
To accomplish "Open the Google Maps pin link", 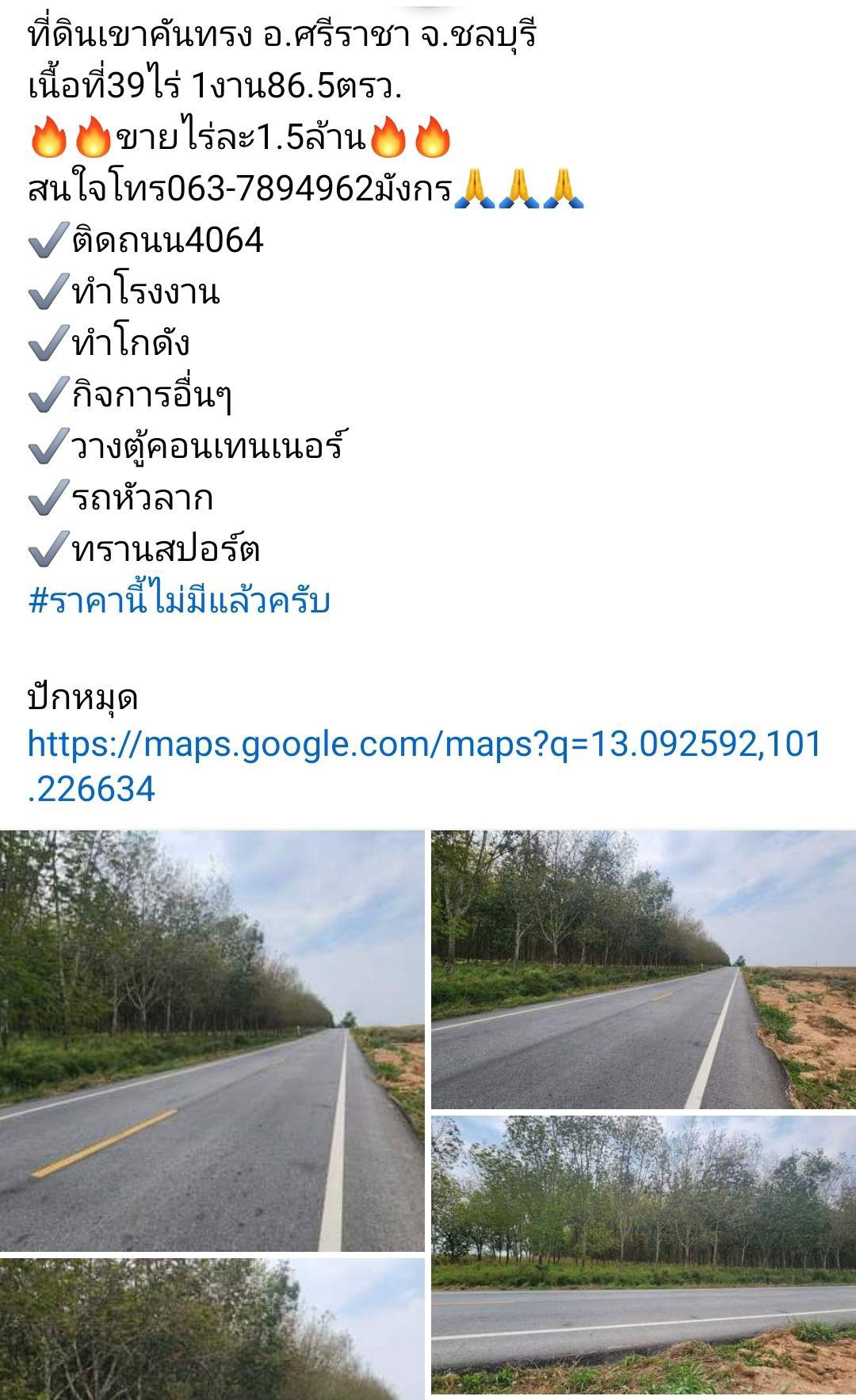I will point(425,766).
